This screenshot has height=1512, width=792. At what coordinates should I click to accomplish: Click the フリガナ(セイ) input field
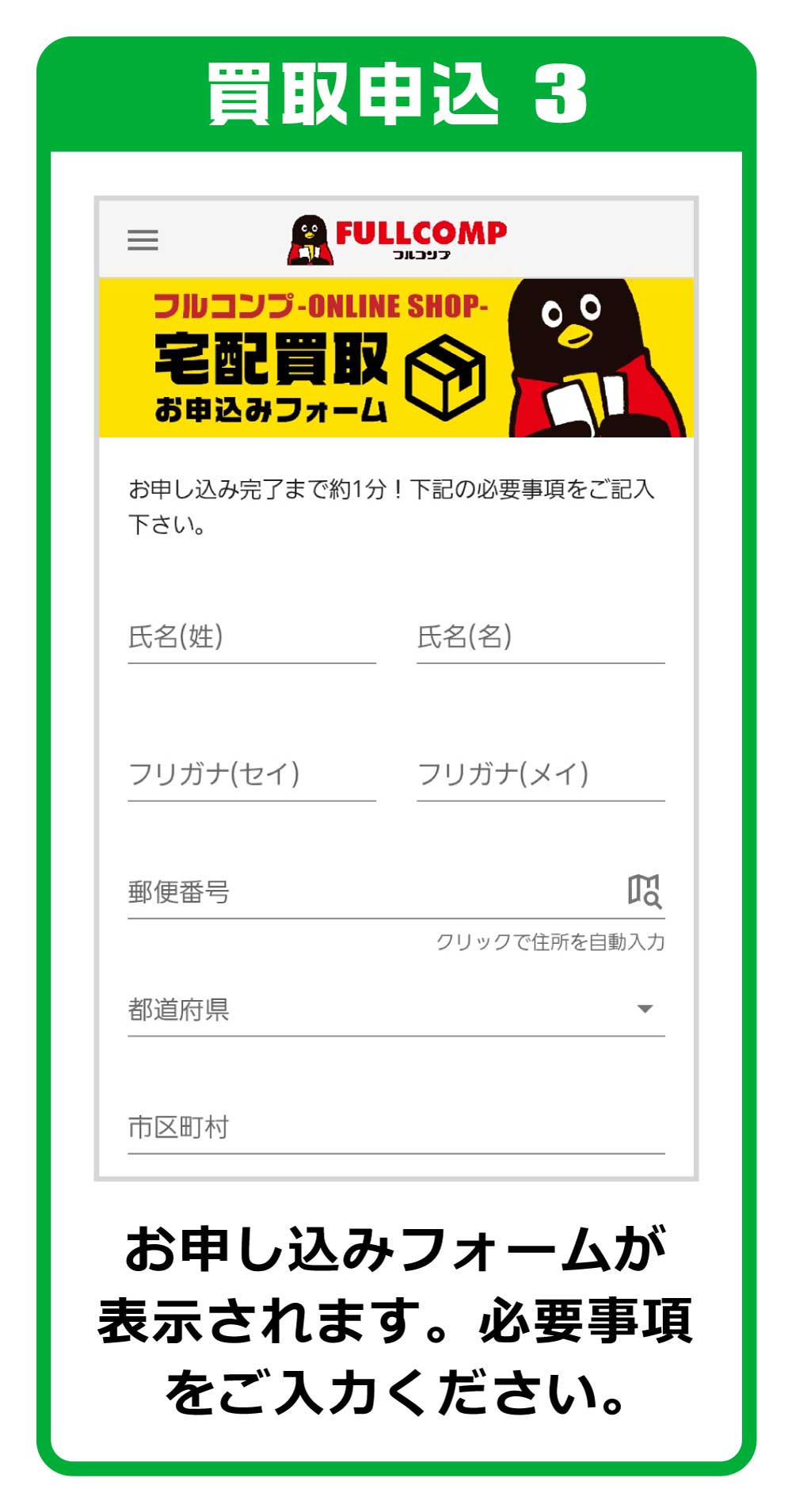tap(249, 773)
